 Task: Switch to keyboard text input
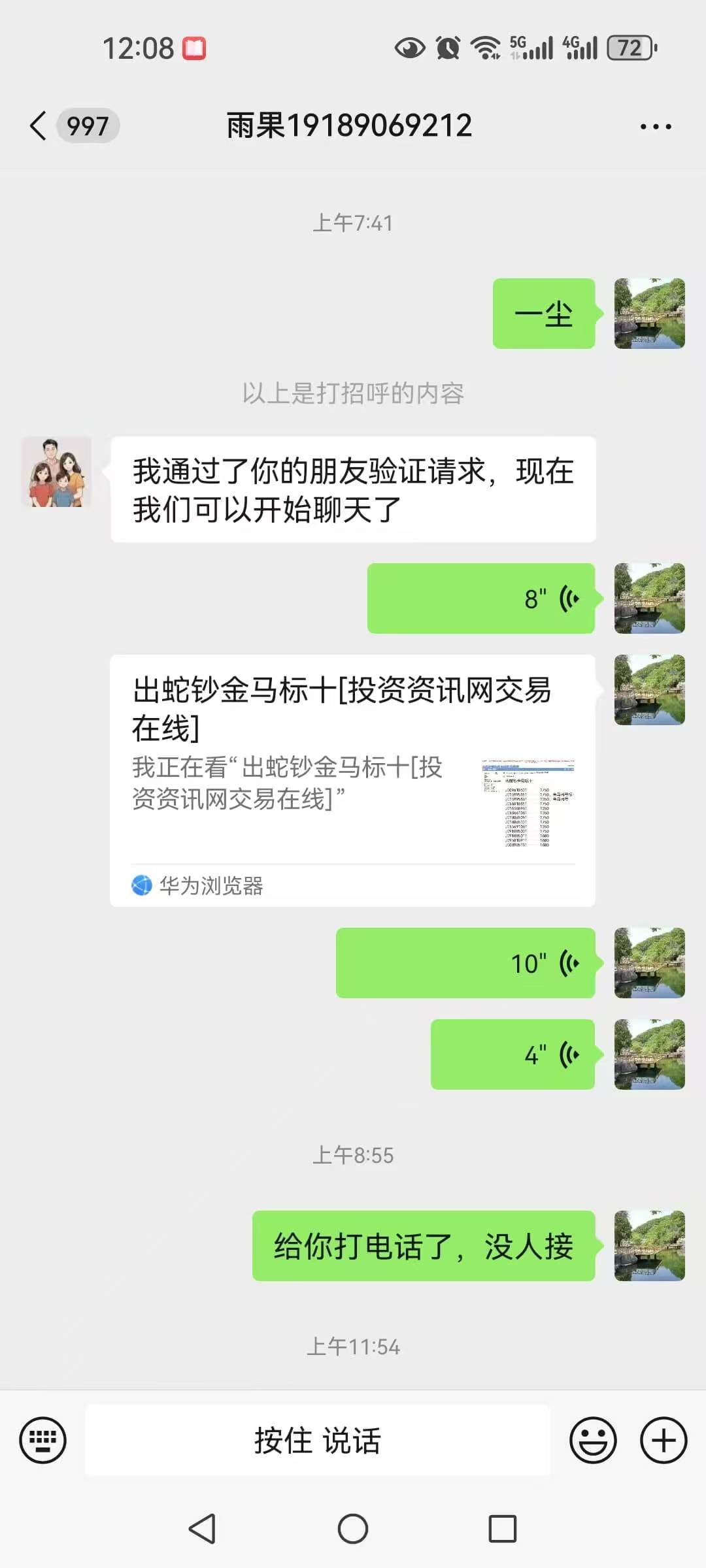pos(43,1440)
